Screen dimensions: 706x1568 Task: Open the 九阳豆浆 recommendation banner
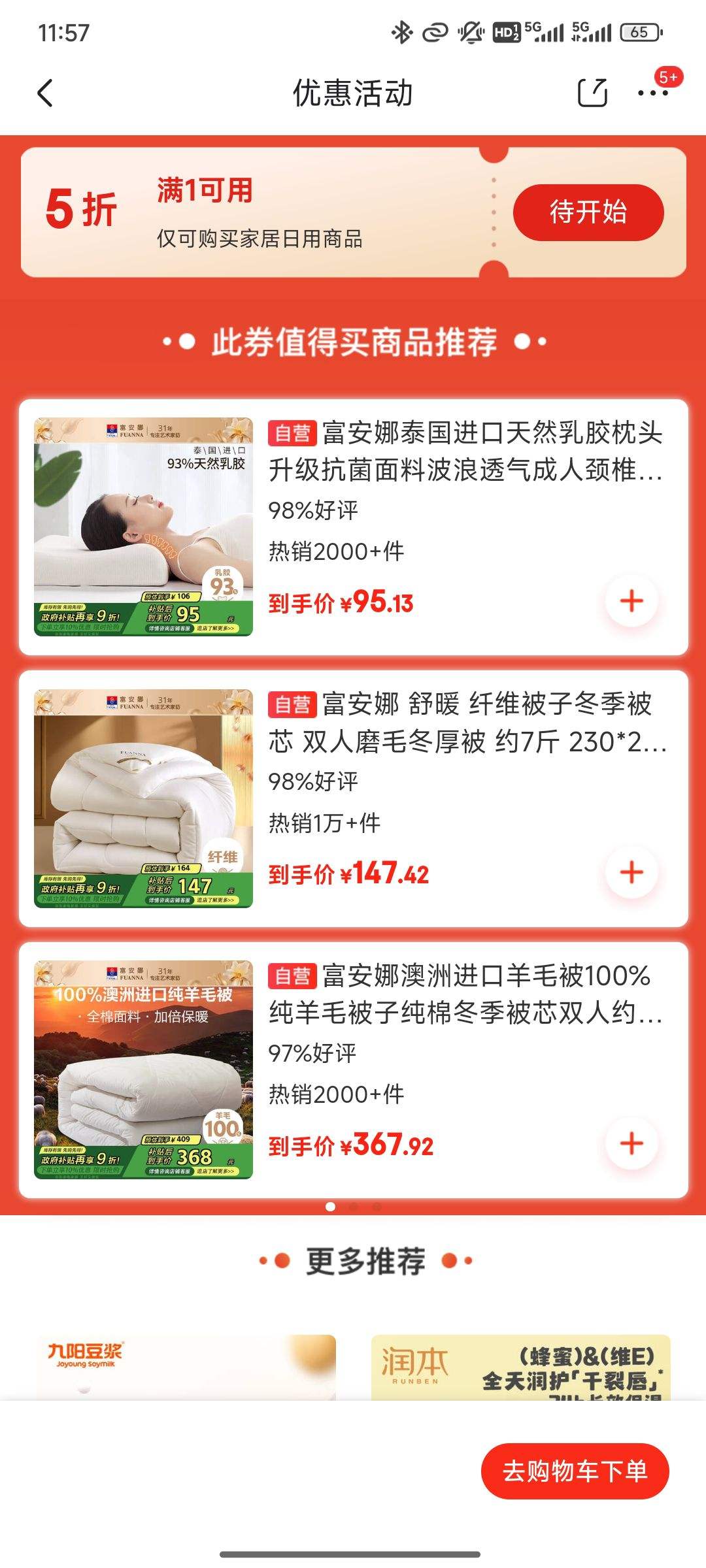[186, 1367]
